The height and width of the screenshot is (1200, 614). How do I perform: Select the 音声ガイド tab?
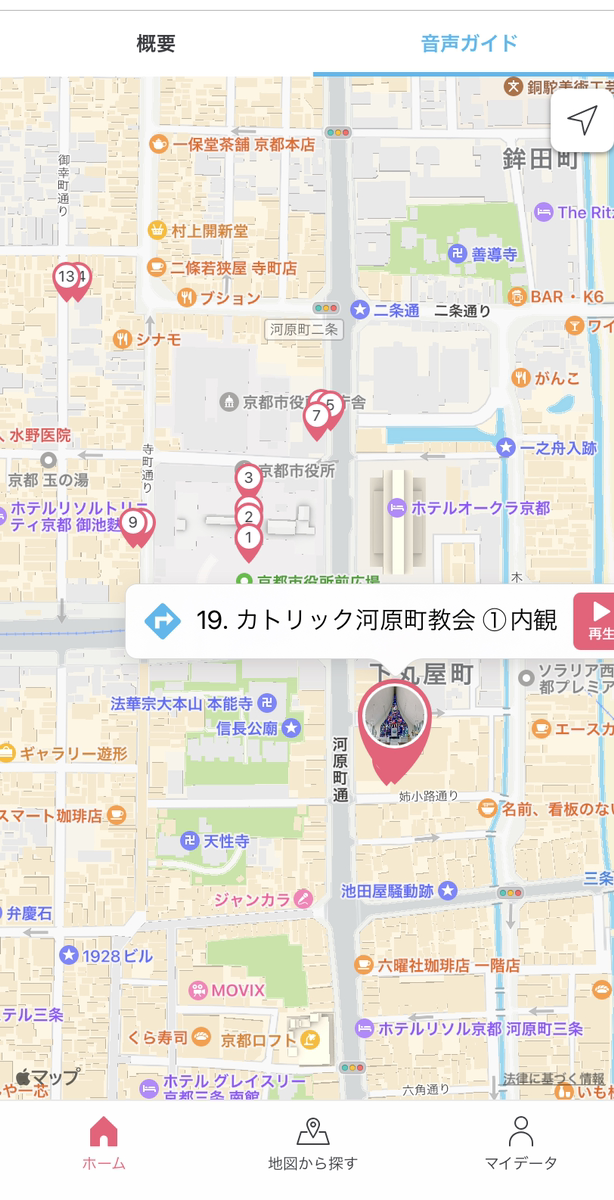tap(469, 43)
